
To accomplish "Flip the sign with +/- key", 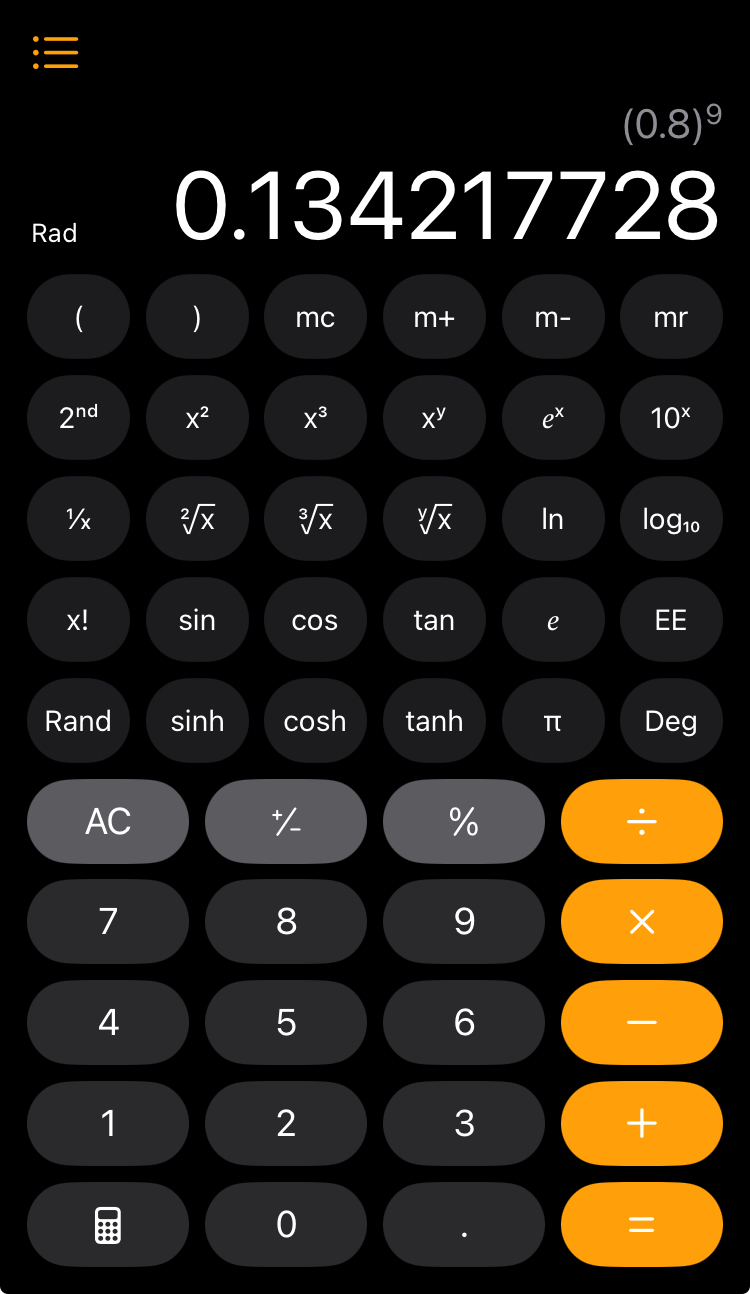I will 286,821.
